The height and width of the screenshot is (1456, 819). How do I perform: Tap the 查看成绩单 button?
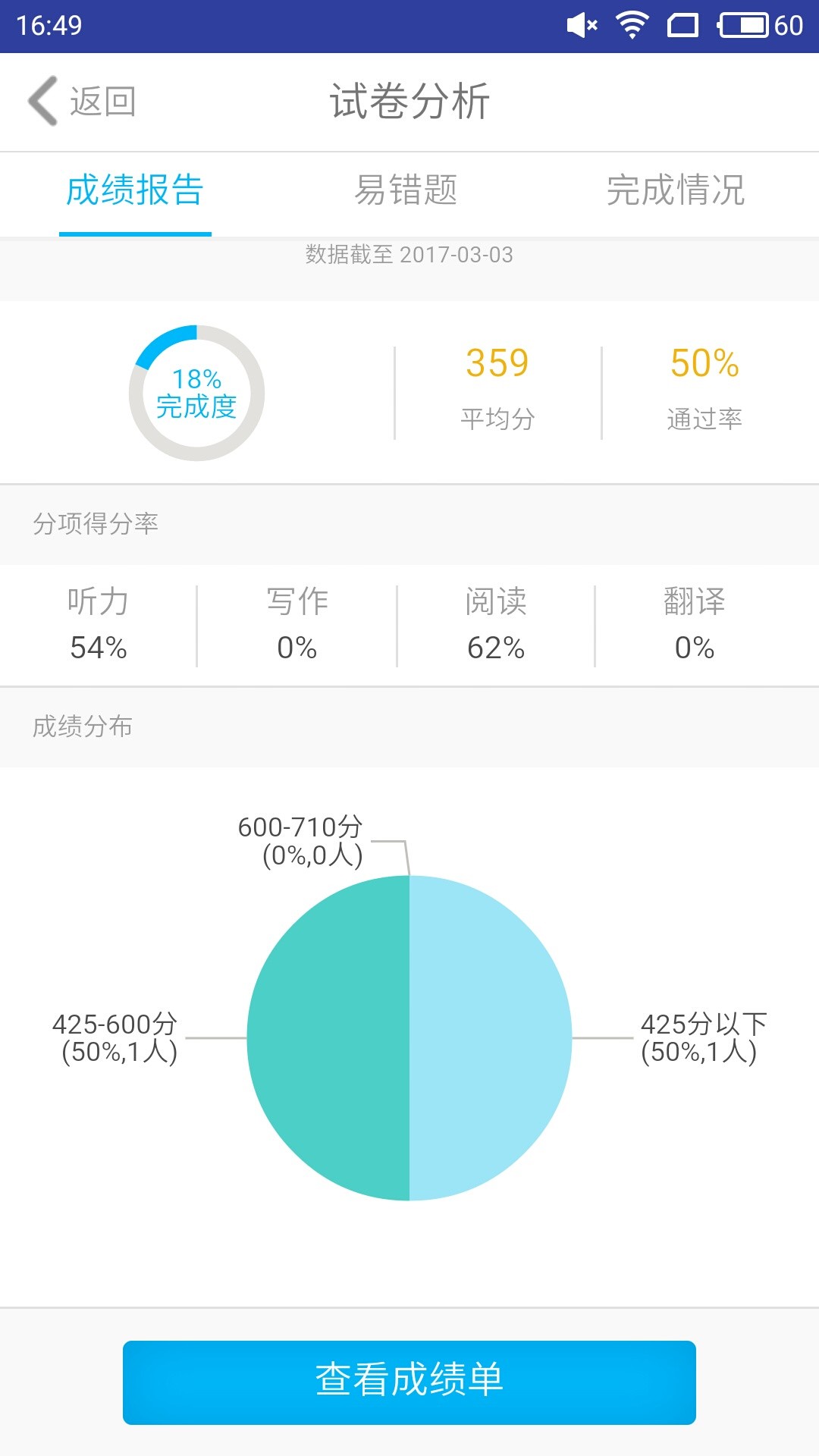pos(409,1382)
